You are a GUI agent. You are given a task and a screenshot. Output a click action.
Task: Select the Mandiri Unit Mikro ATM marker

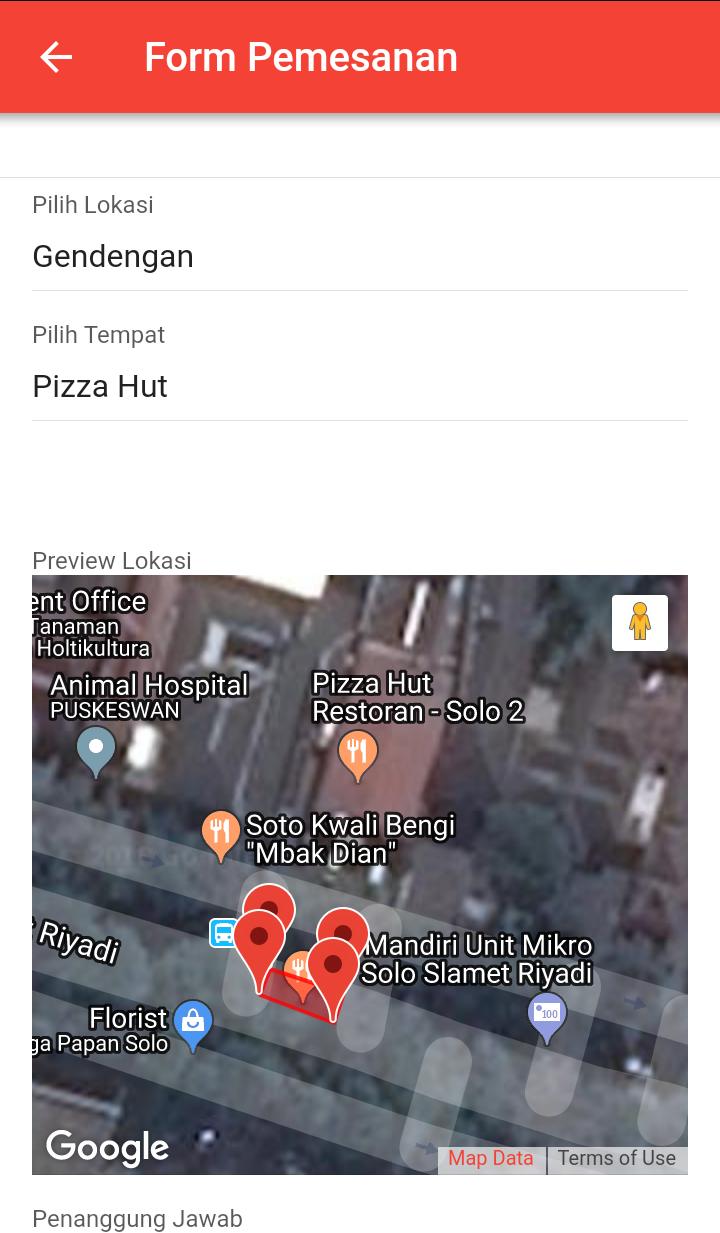(x=547, y=1016)
